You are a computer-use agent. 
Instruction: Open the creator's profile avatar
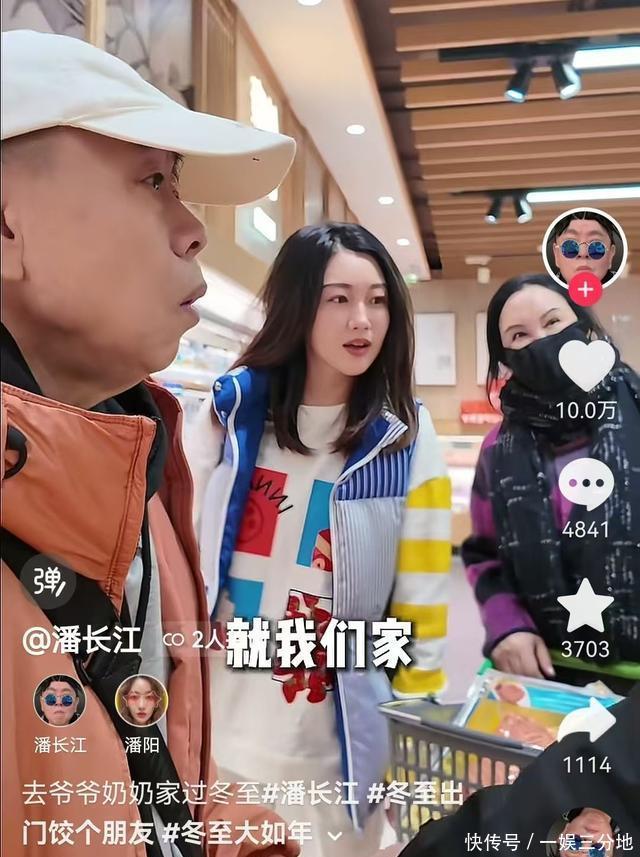click(x=584, y=247)
